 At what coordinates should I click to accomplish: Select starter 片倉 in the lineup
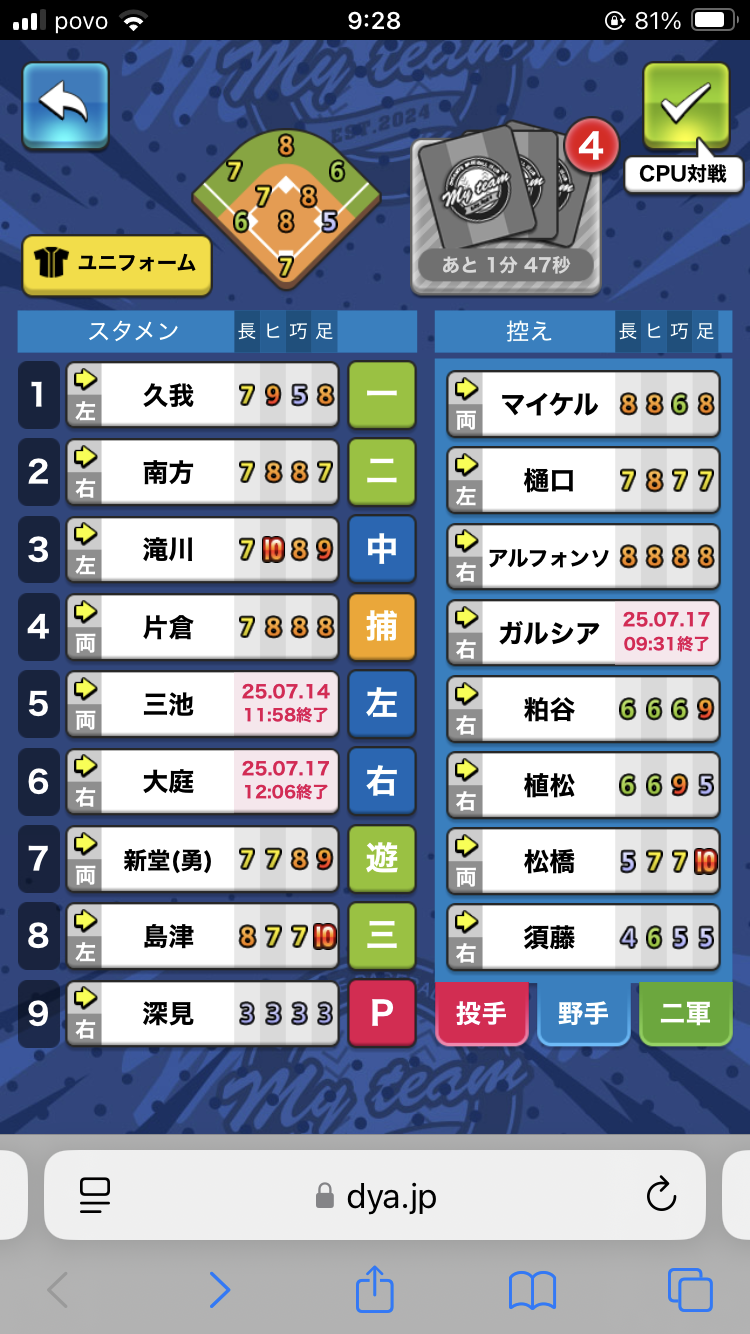tap(203, 627)
